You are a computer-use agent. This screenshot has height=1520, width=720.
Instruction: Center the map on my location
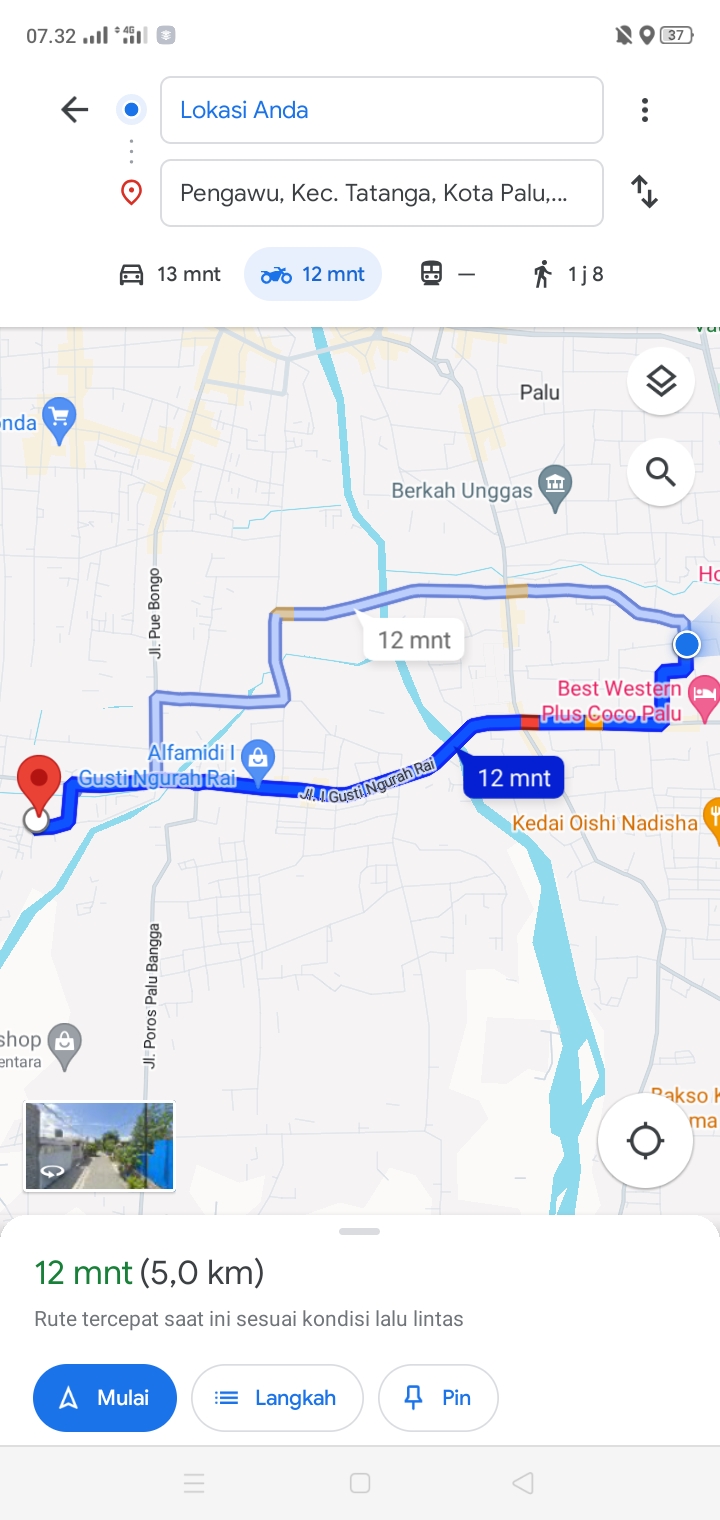(645, 1140)
